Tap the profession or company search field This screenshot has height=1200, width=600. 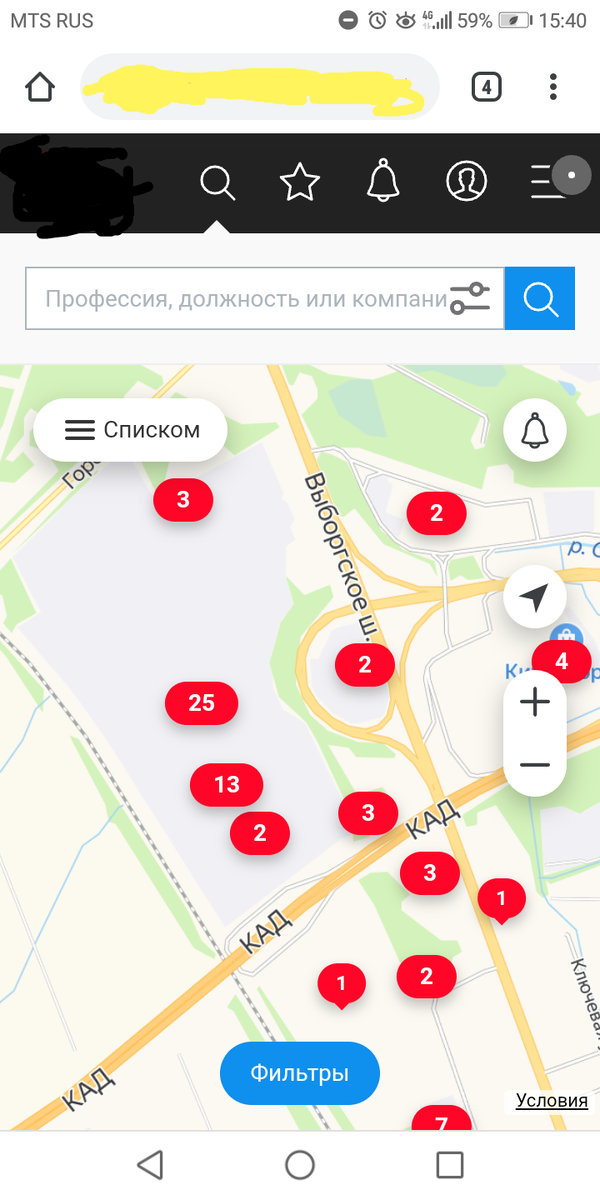click(240, 298)
